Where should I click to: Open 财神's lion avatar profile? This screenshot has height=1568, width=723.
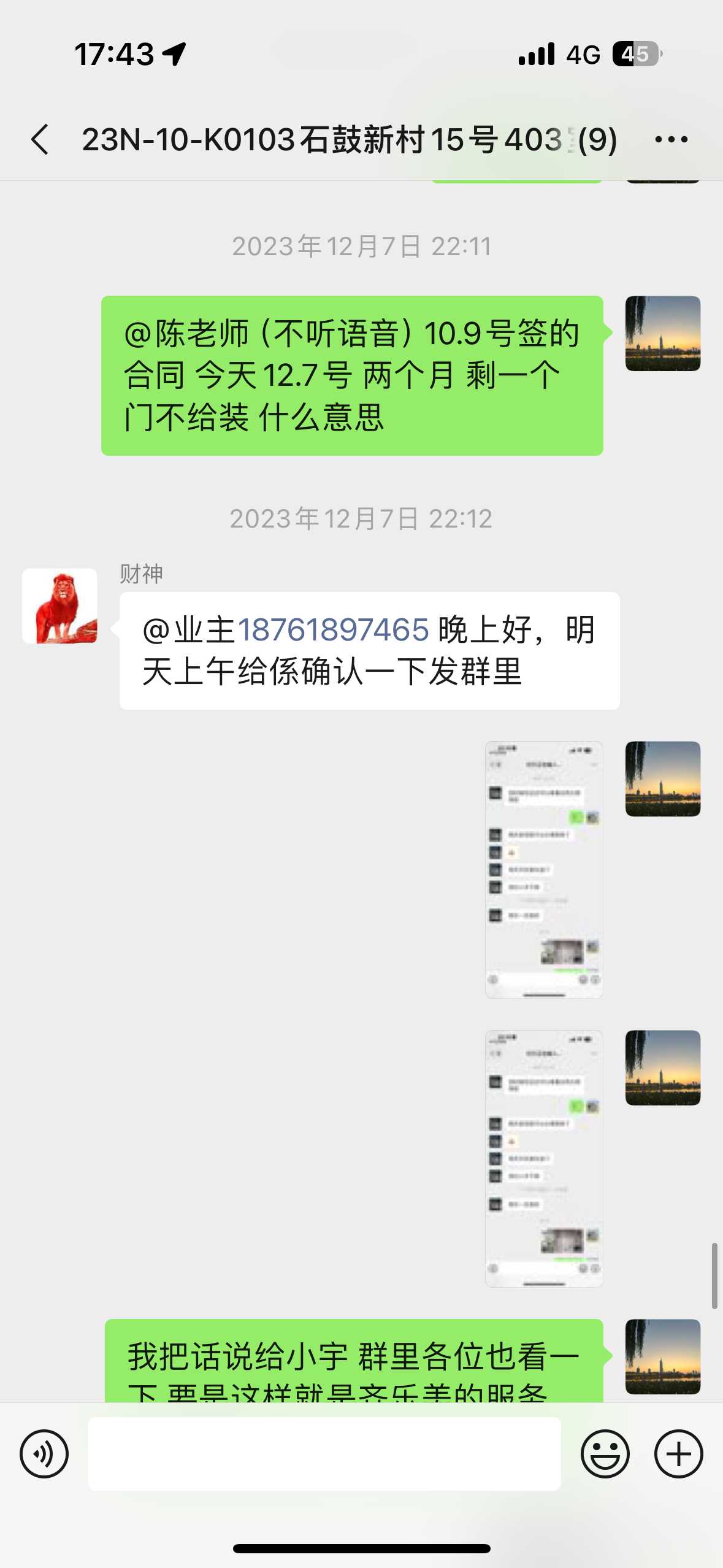click(60, 605)
